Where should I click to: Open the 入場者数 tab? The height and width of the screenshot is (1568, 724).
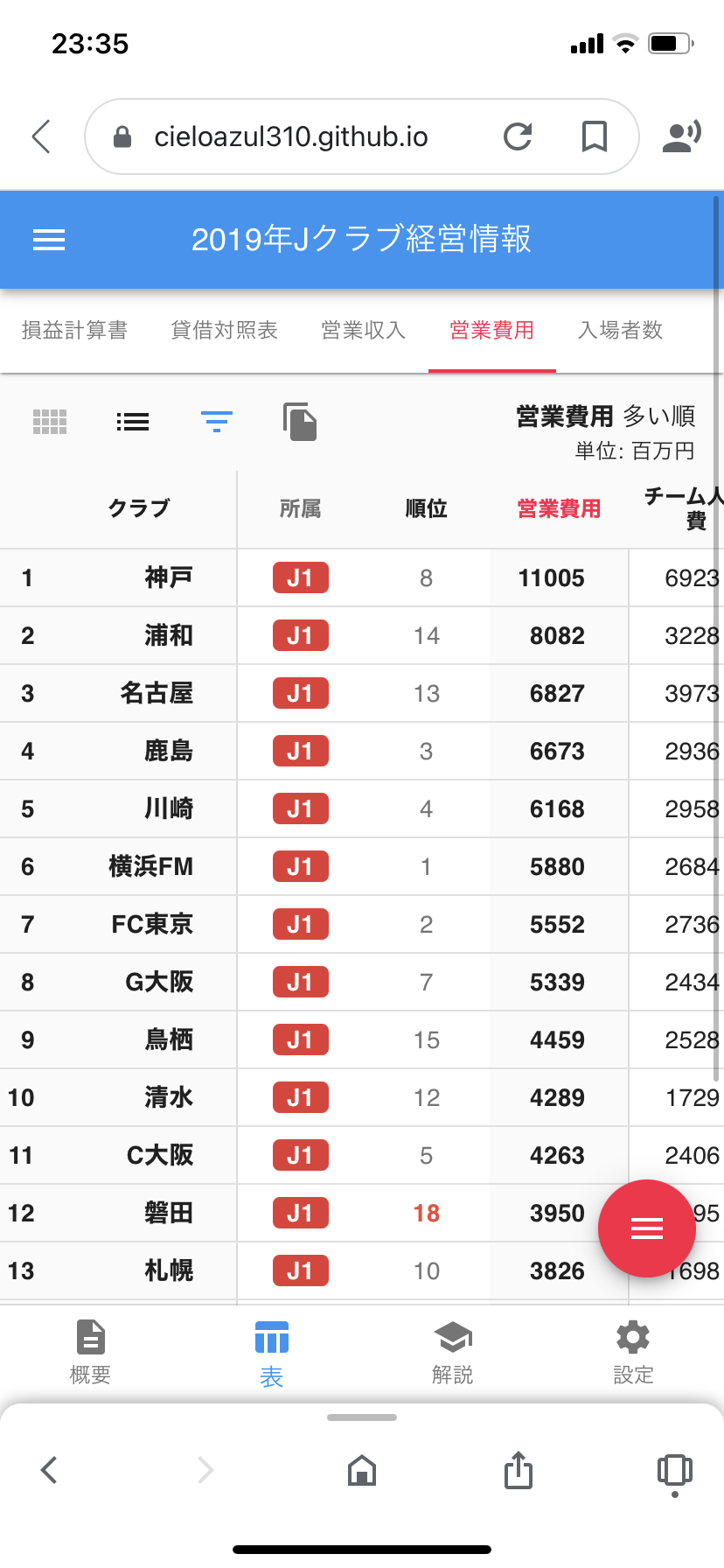tap(621, 330)
